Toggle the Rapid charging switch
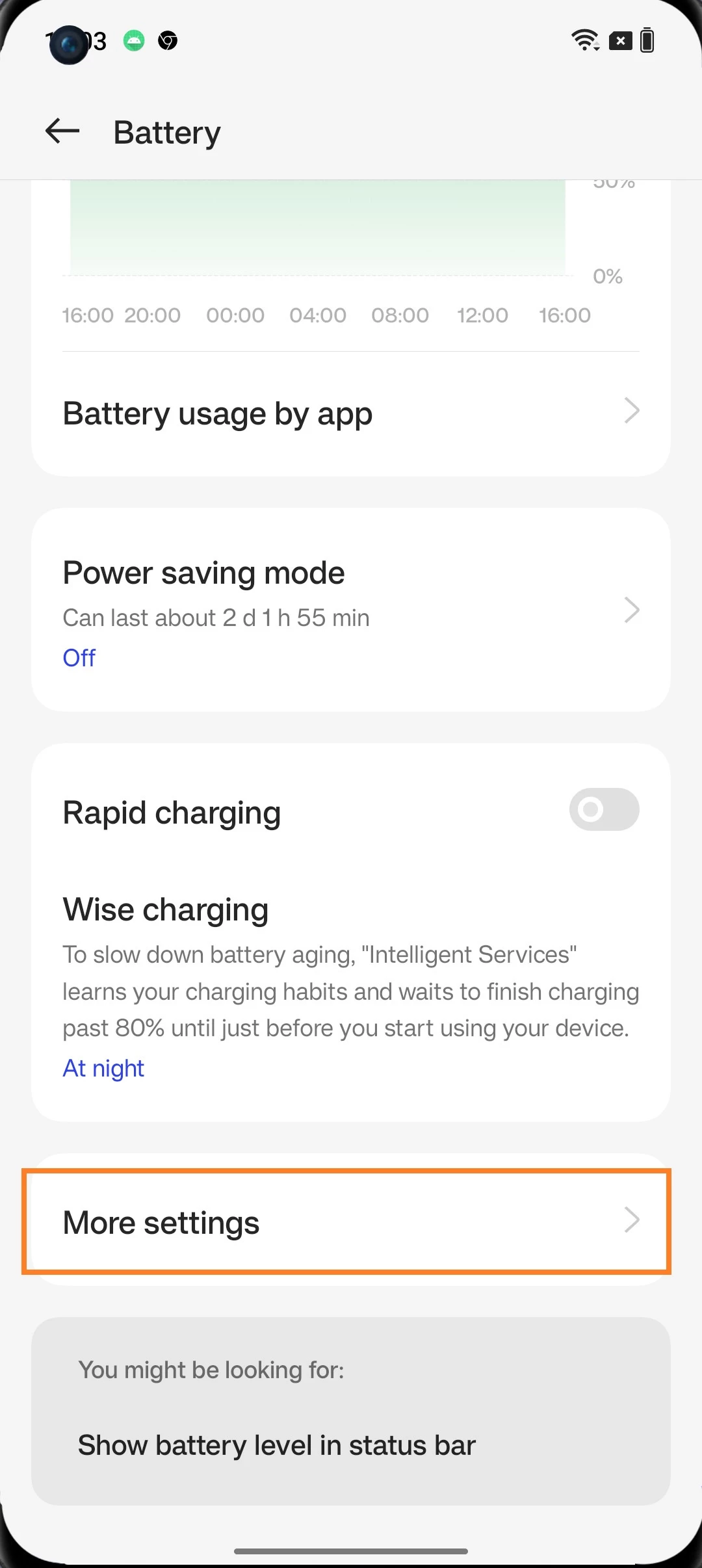This screenshot has width=702, height=1568. (x=603, y=810)
